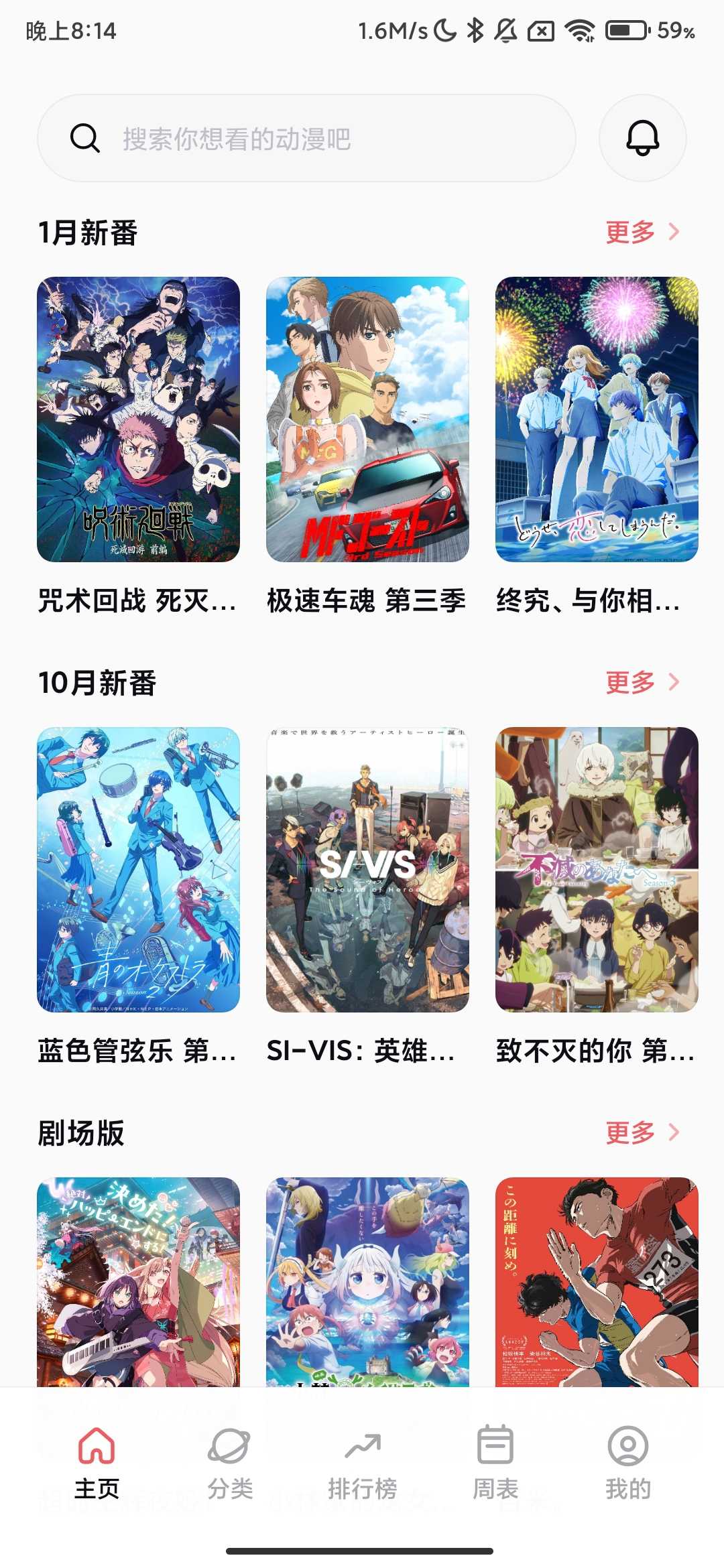Show more 剧场版 movies

[642, 1133]
